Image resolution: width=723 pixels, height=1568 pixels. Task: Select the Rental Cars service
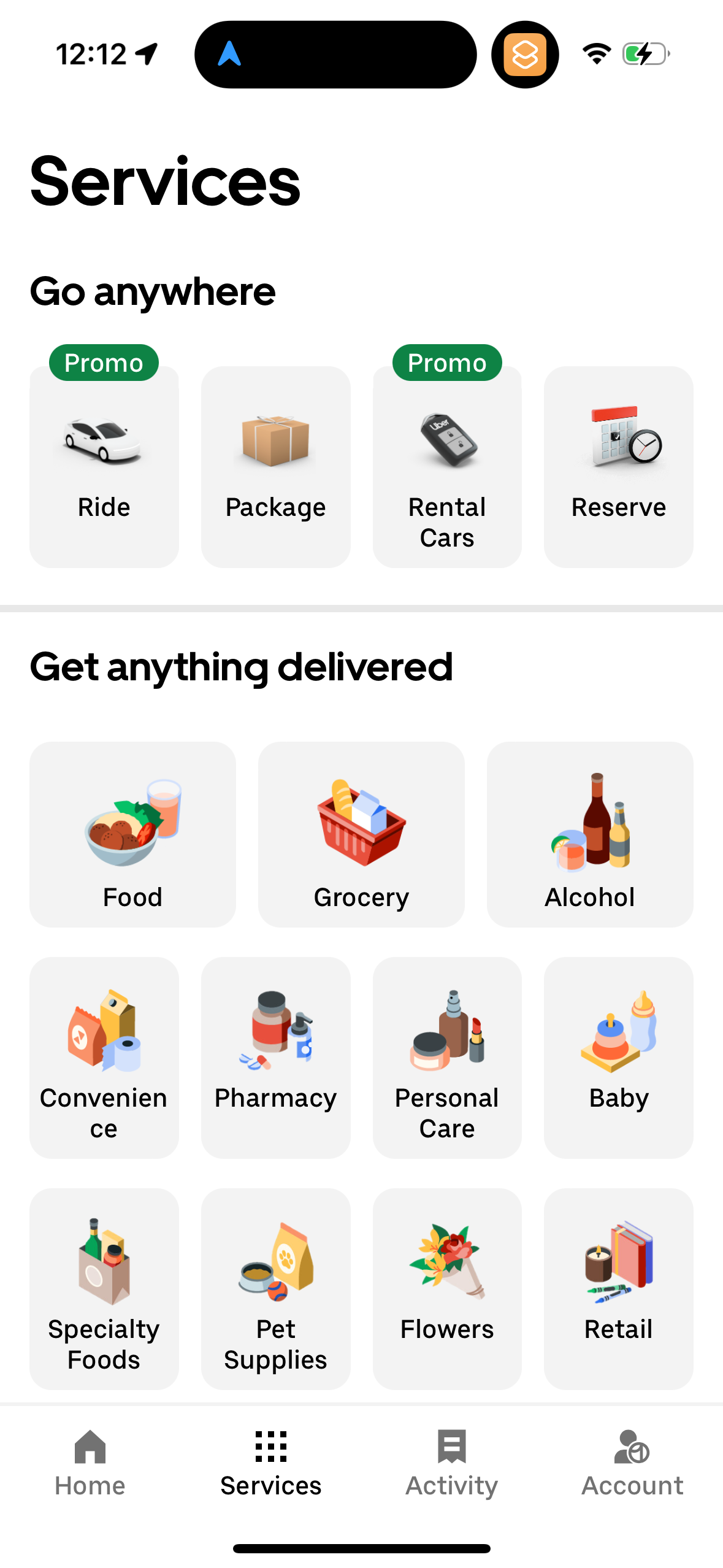pos(446,466)
